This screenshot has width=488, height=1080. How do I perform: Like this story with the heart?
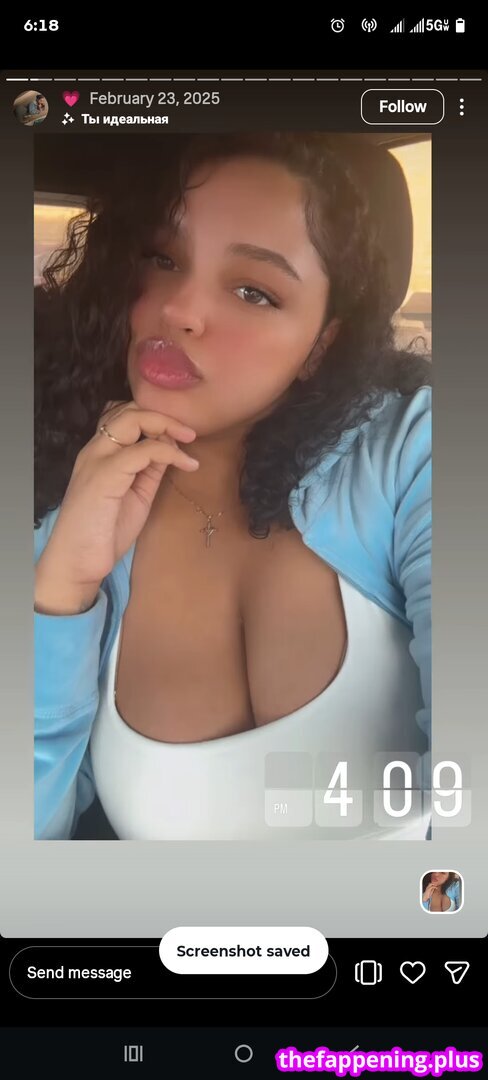(412, 973)
